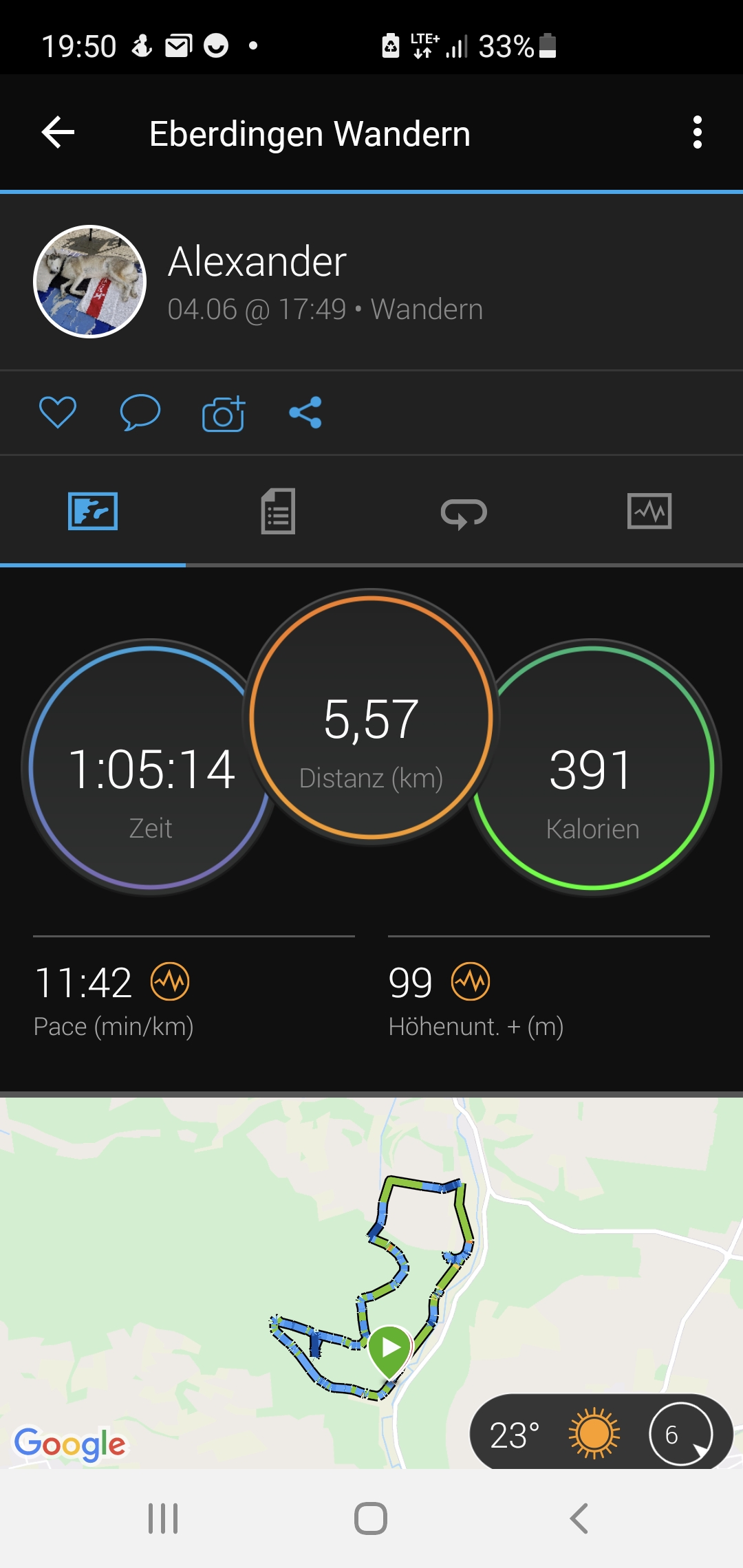Add a photo to the activity
743x1568 pixels.
[224, 414]
